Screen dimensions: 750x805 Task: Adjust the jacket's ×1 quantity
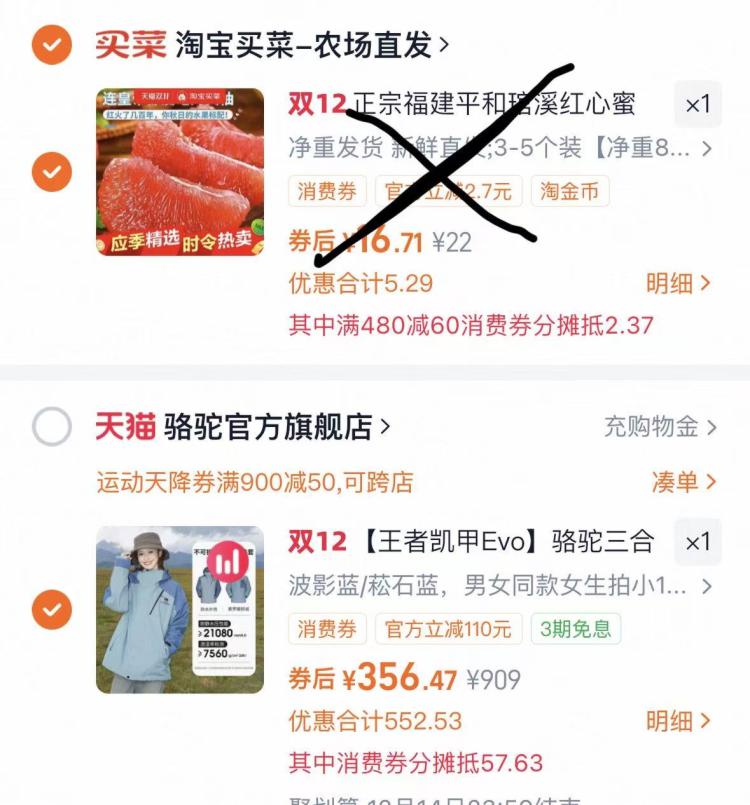tap(697, 542)
